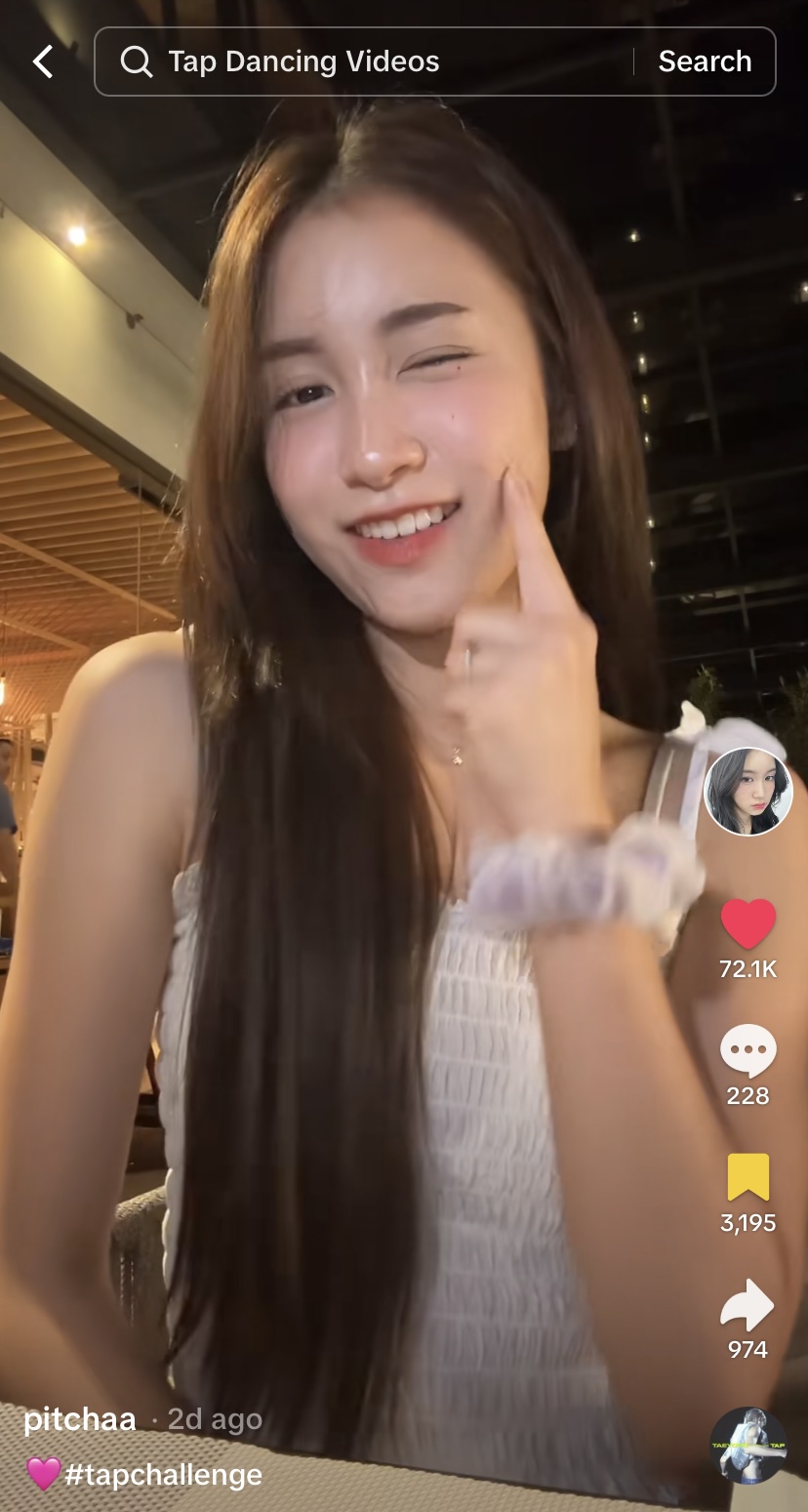Screen dimensions: 808x1512
Task: Remove the bookmark with the yellow save icon
Action: tap(748, 1177)
